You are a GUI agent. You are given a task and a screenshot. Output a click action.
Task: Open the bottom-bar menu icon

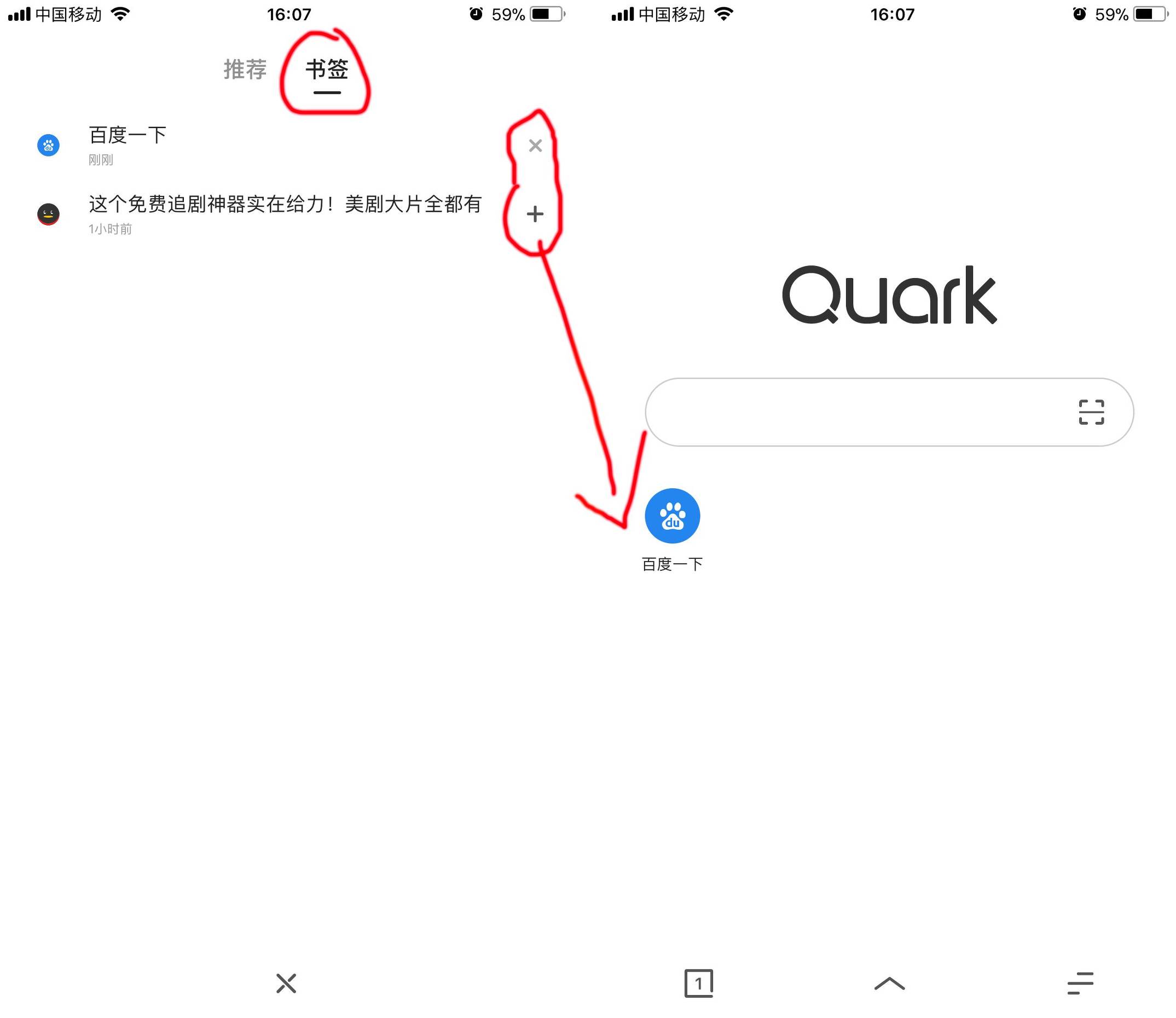point(1080,984)
